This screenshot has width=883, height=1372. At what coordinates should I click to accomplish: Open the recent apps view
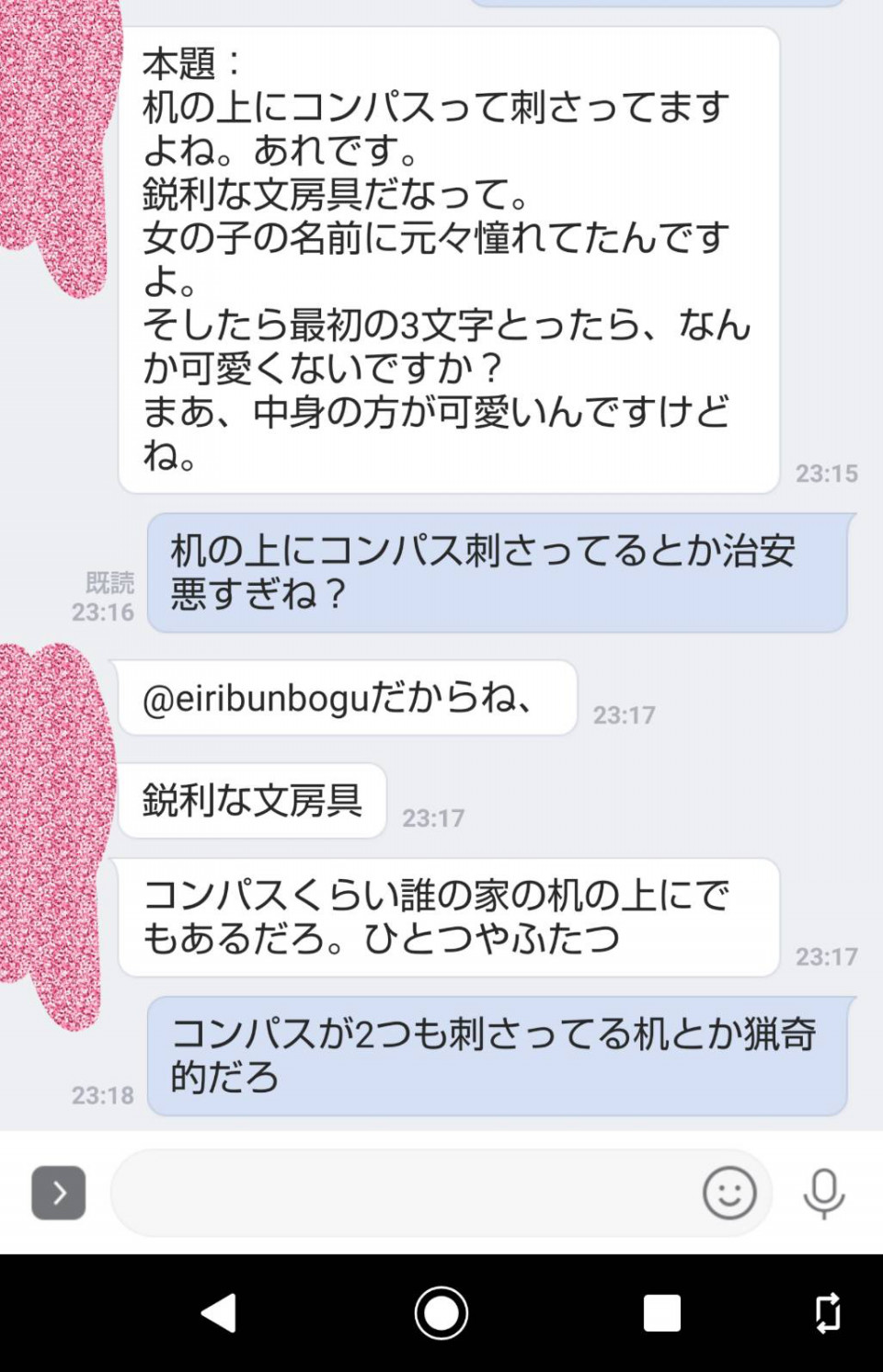[x=661, y=1313]
